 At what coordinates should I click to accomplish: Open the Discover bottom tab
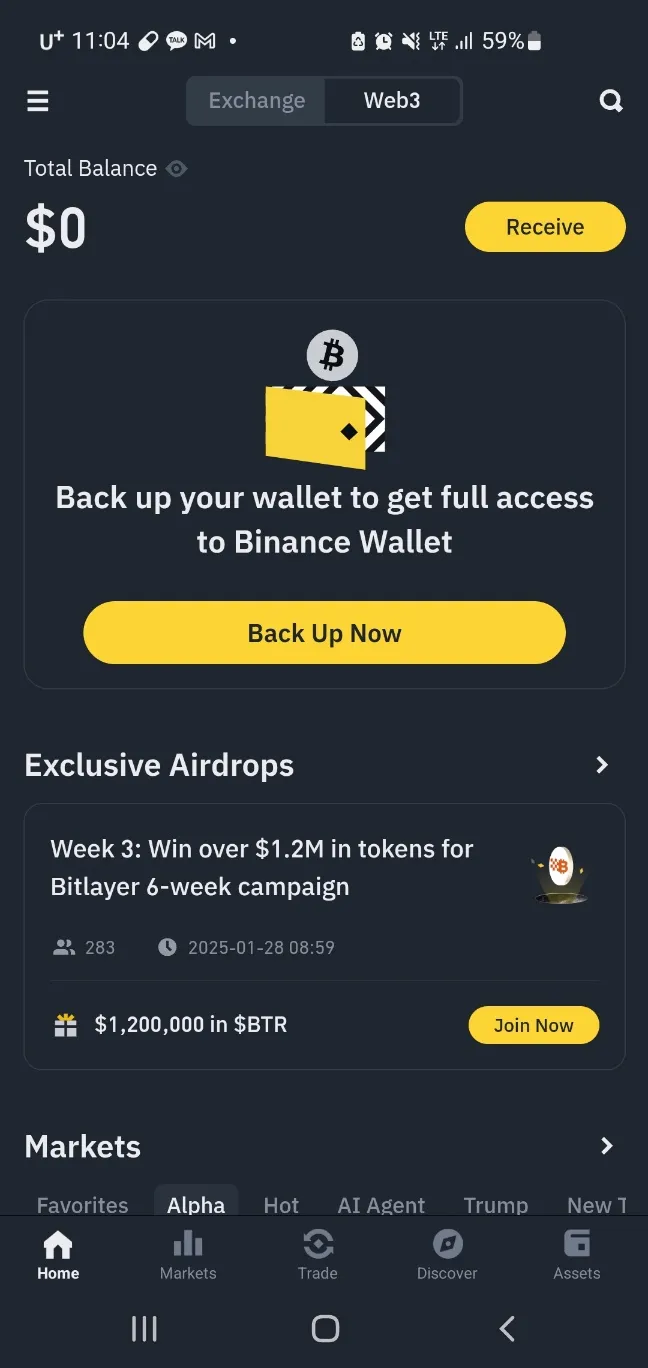tap(447, 1256)
